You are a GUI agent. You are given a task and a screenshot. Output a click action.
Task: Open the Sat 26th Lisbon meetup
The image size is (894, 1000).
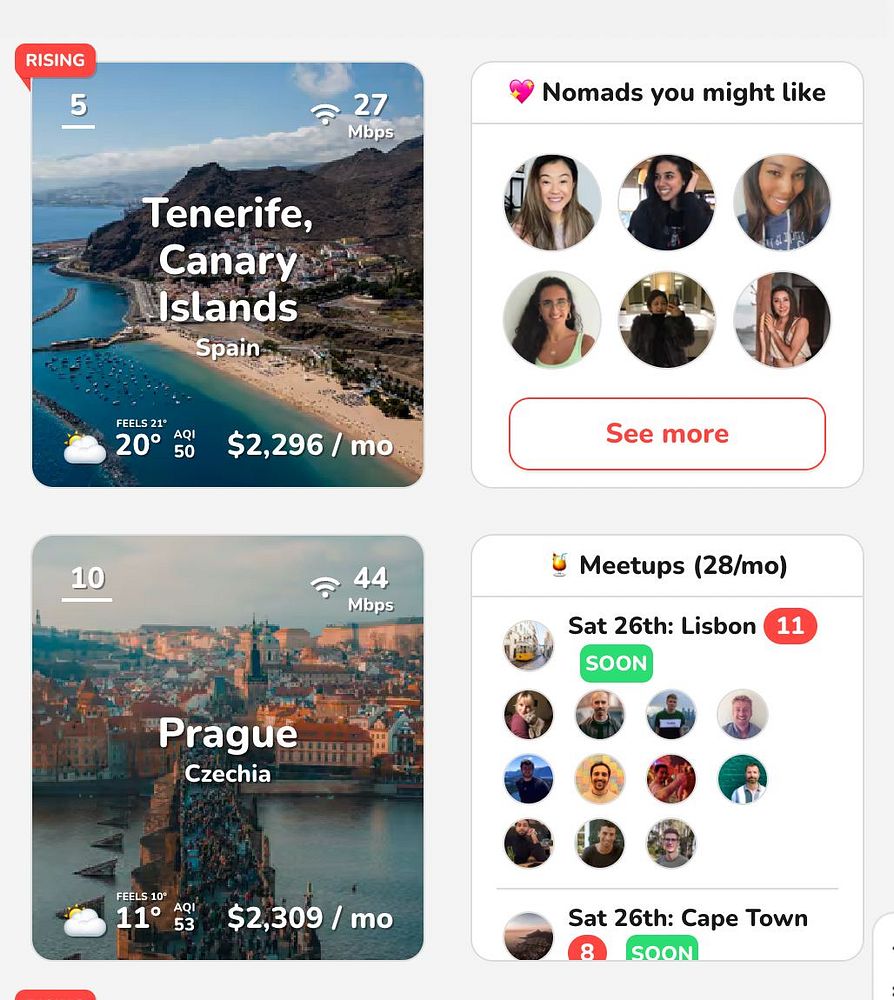661,627
